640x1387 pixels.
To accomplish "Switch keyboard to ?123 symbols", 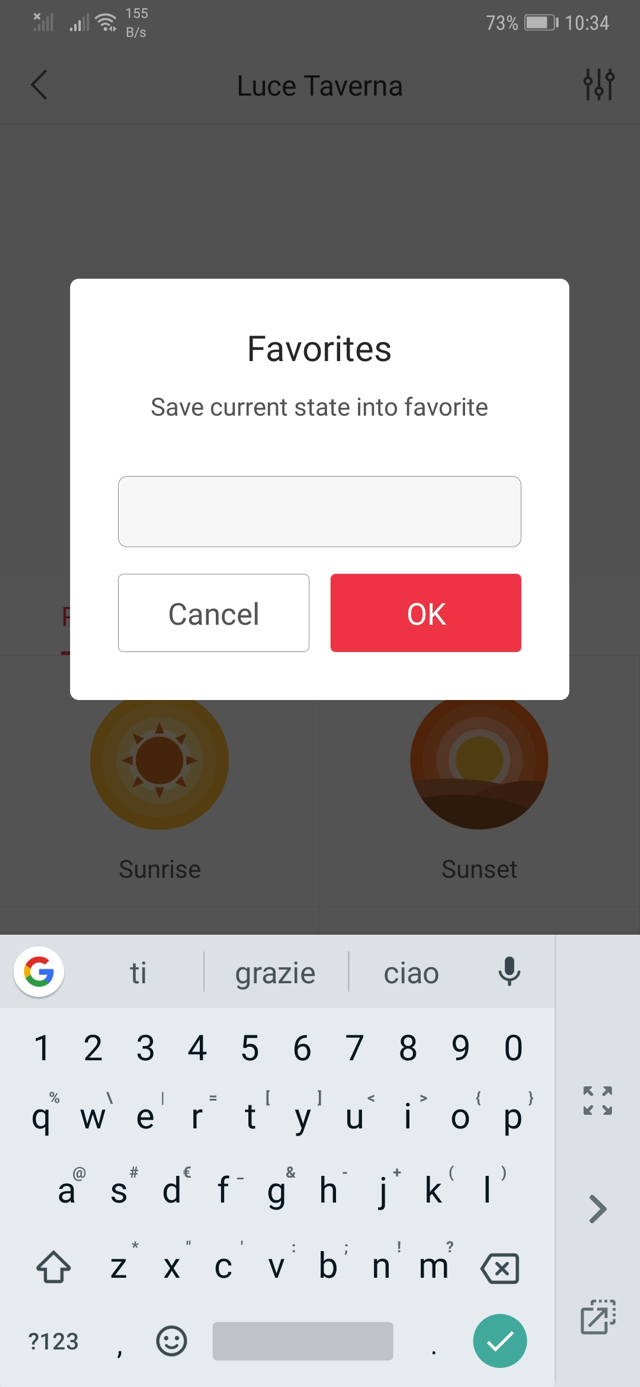I will [53, 1341].
